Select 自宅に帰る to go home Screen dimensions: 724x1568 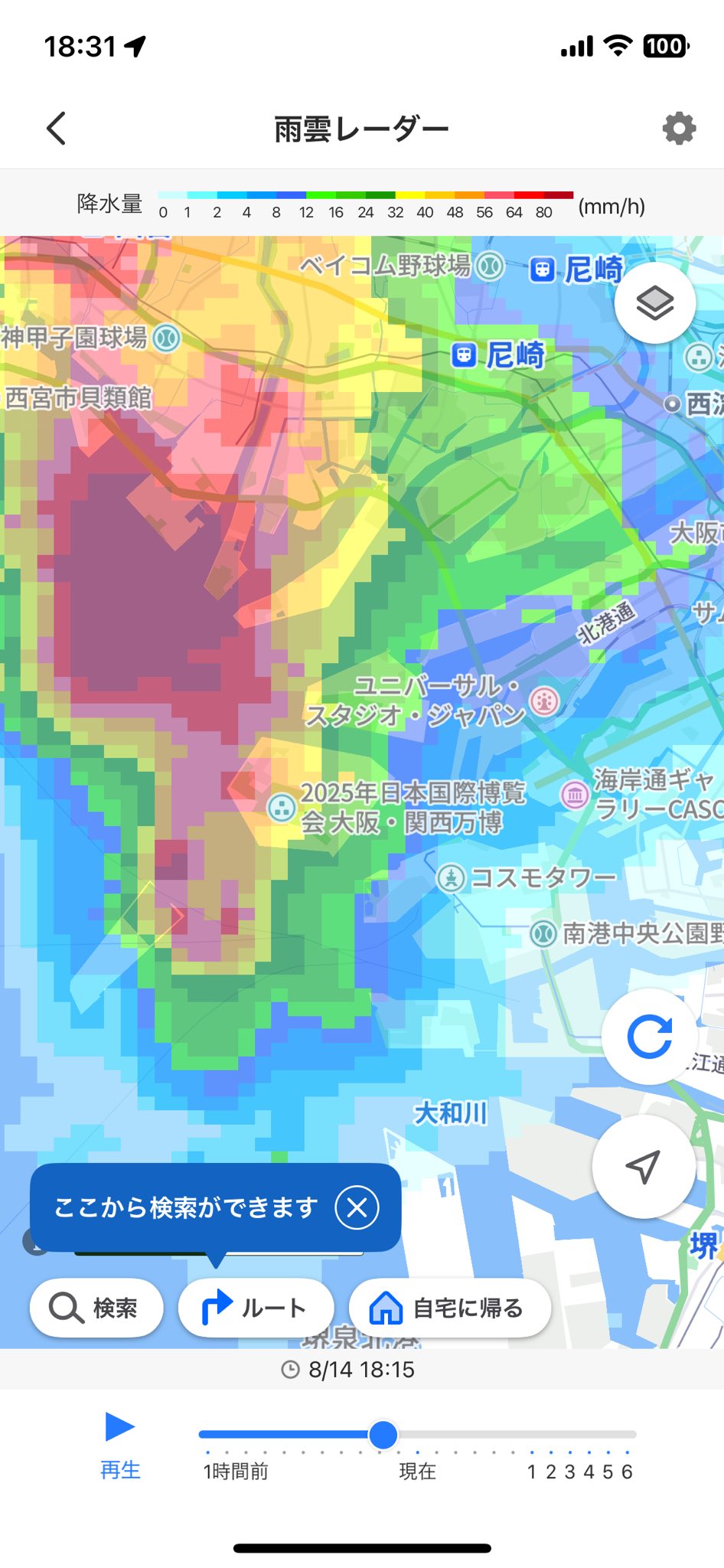click(x=449, y=1308)
